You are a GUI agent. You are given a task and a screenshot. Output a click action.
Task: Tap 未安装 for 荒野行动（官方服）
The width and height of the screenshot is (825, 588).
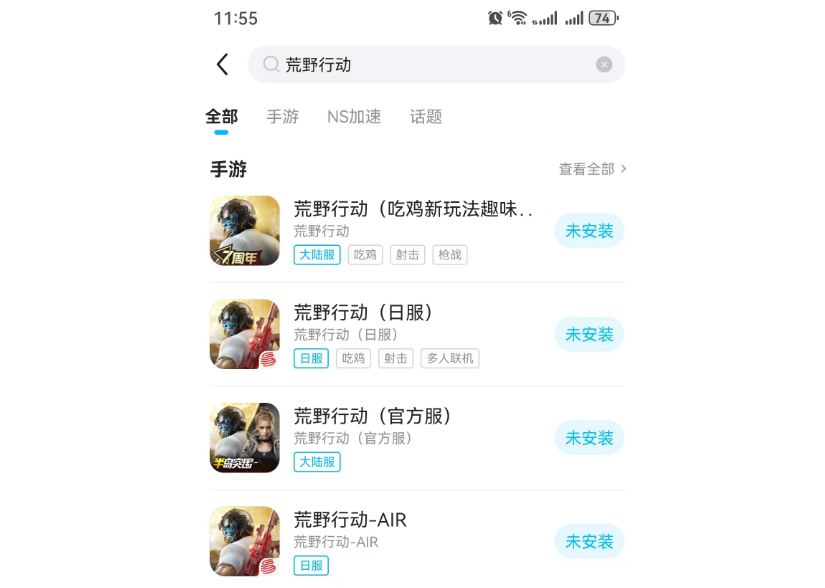[x=589, y=438]
